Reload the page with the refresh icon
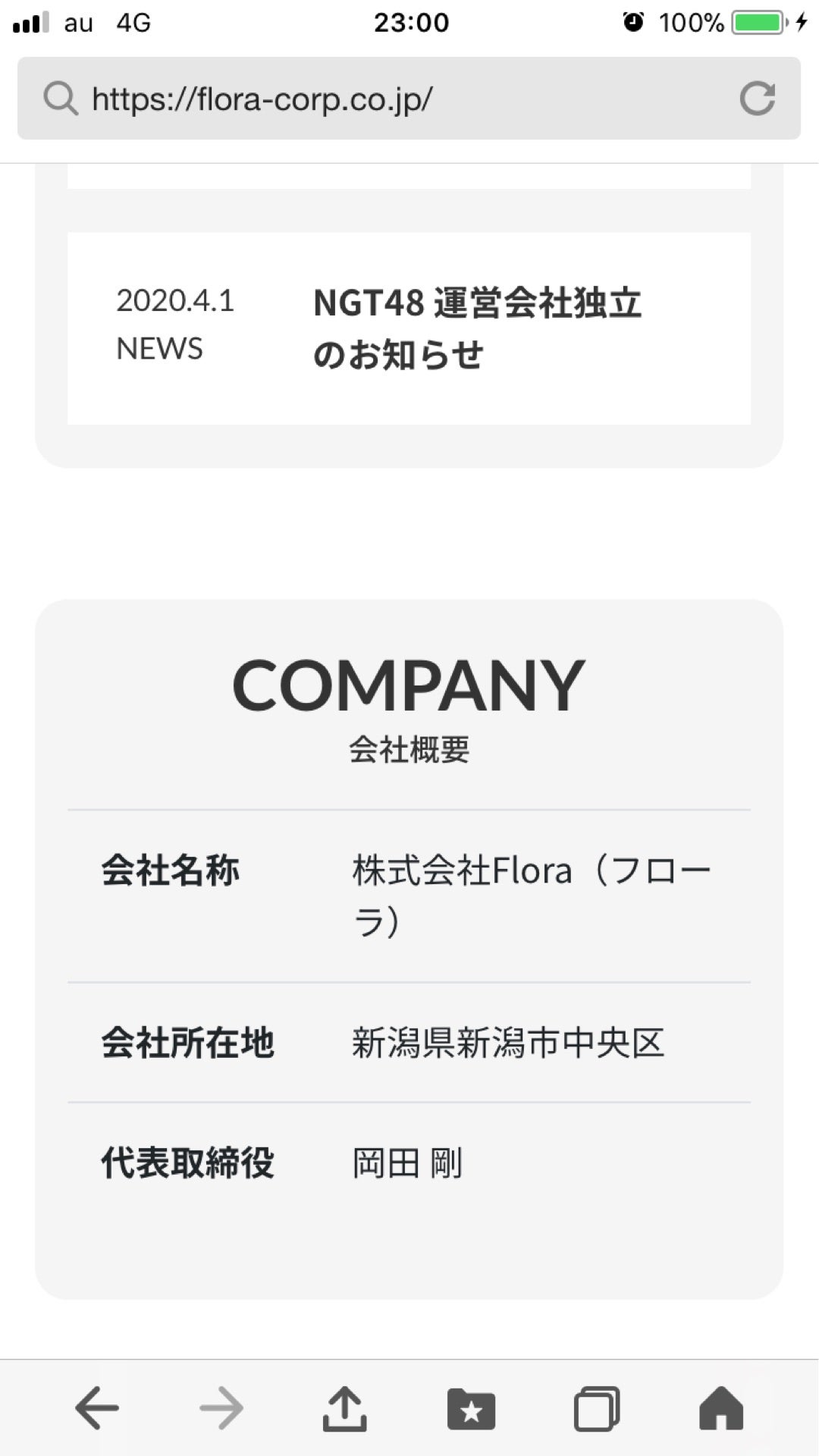This screenshot has width=819, height=1456. (759, 99)
